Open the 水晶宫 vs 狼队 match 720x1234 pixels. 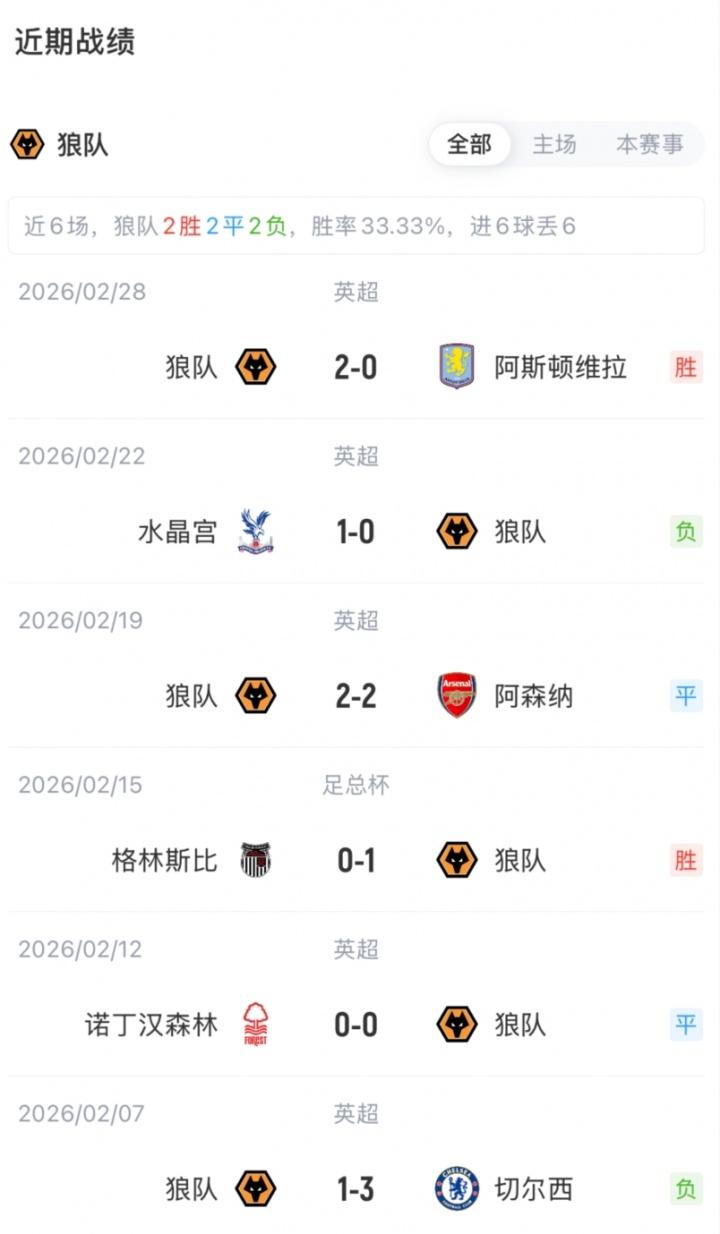coord(356,531)
